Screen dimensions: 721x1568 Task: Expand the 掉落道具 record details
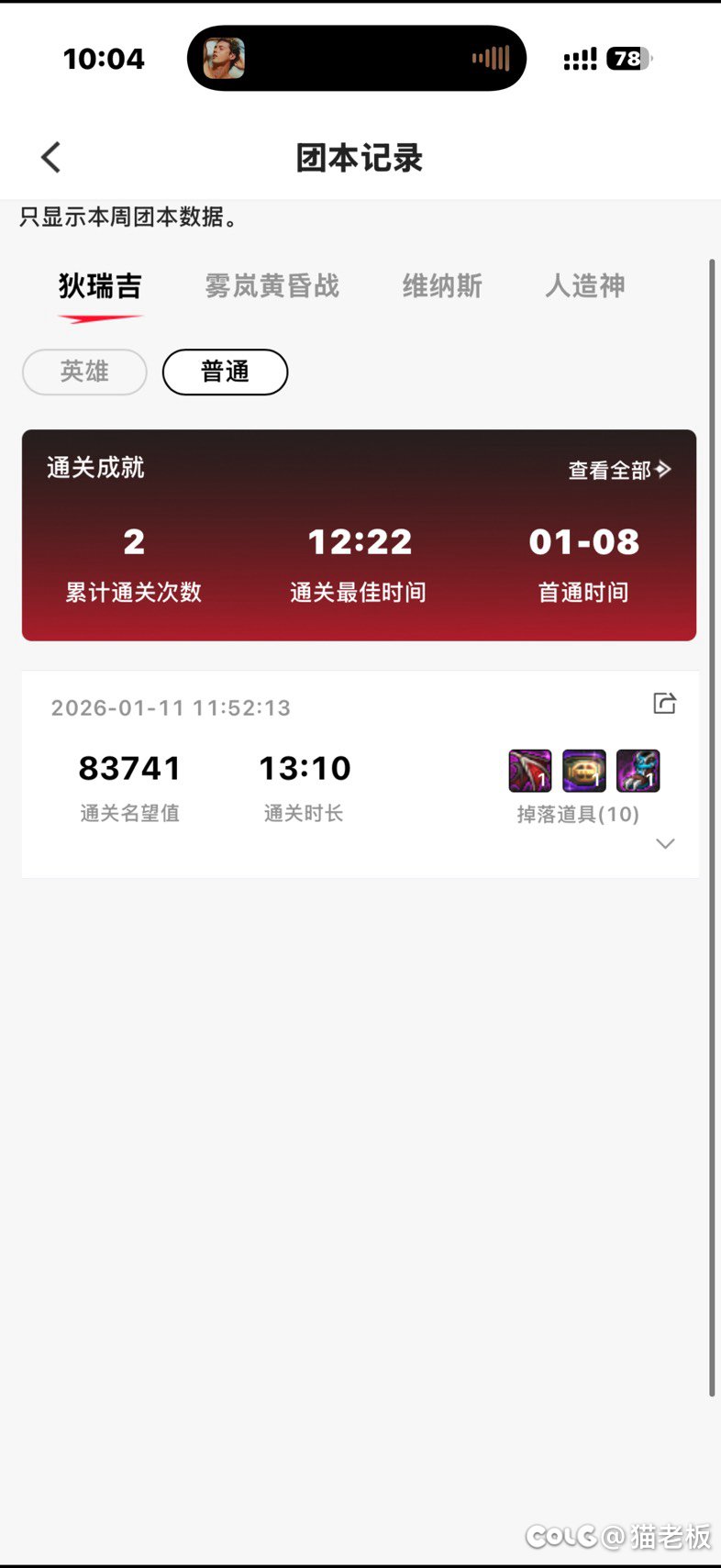pyautogui.click(x=665, y=844)
